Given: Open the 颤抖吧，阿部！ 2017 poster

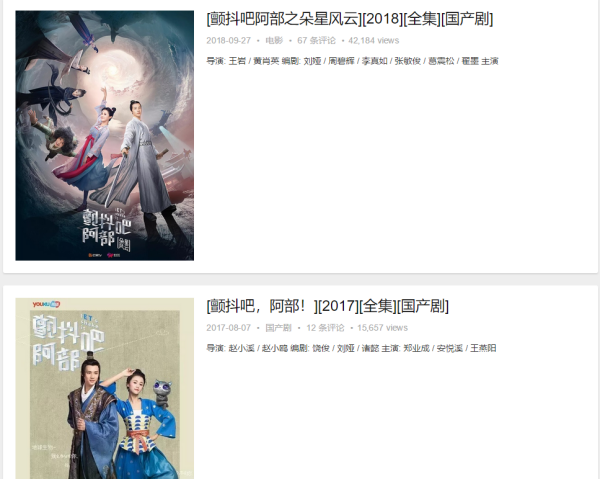Looking at the screenshot, I should [105, 388].
